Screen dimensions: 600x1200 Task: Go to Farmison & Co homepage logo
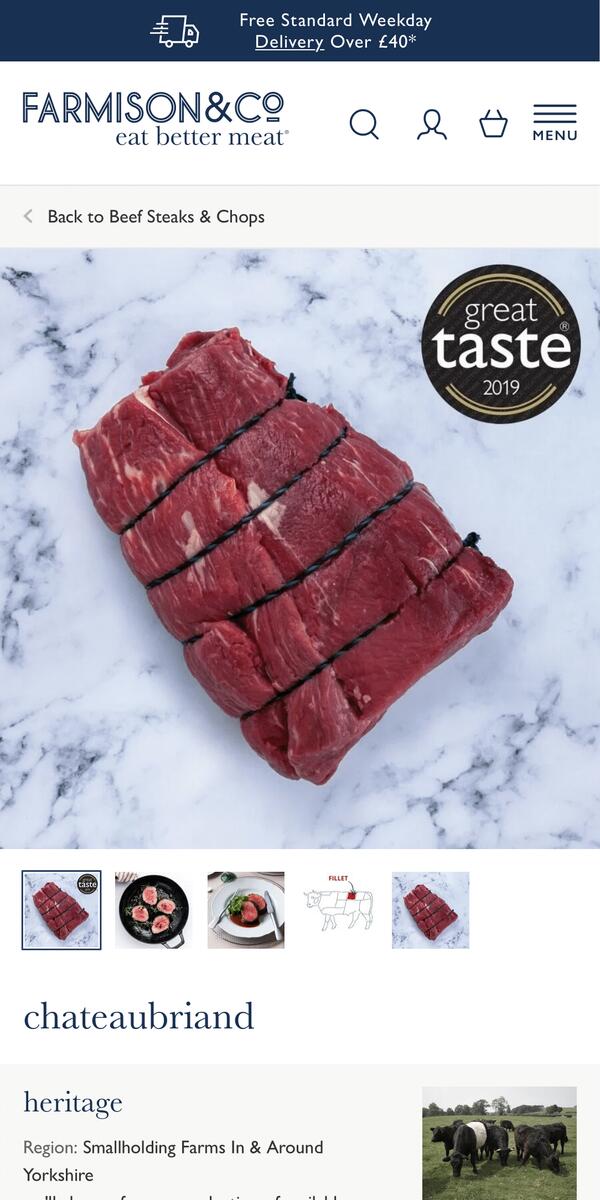(x=154, y=119)
